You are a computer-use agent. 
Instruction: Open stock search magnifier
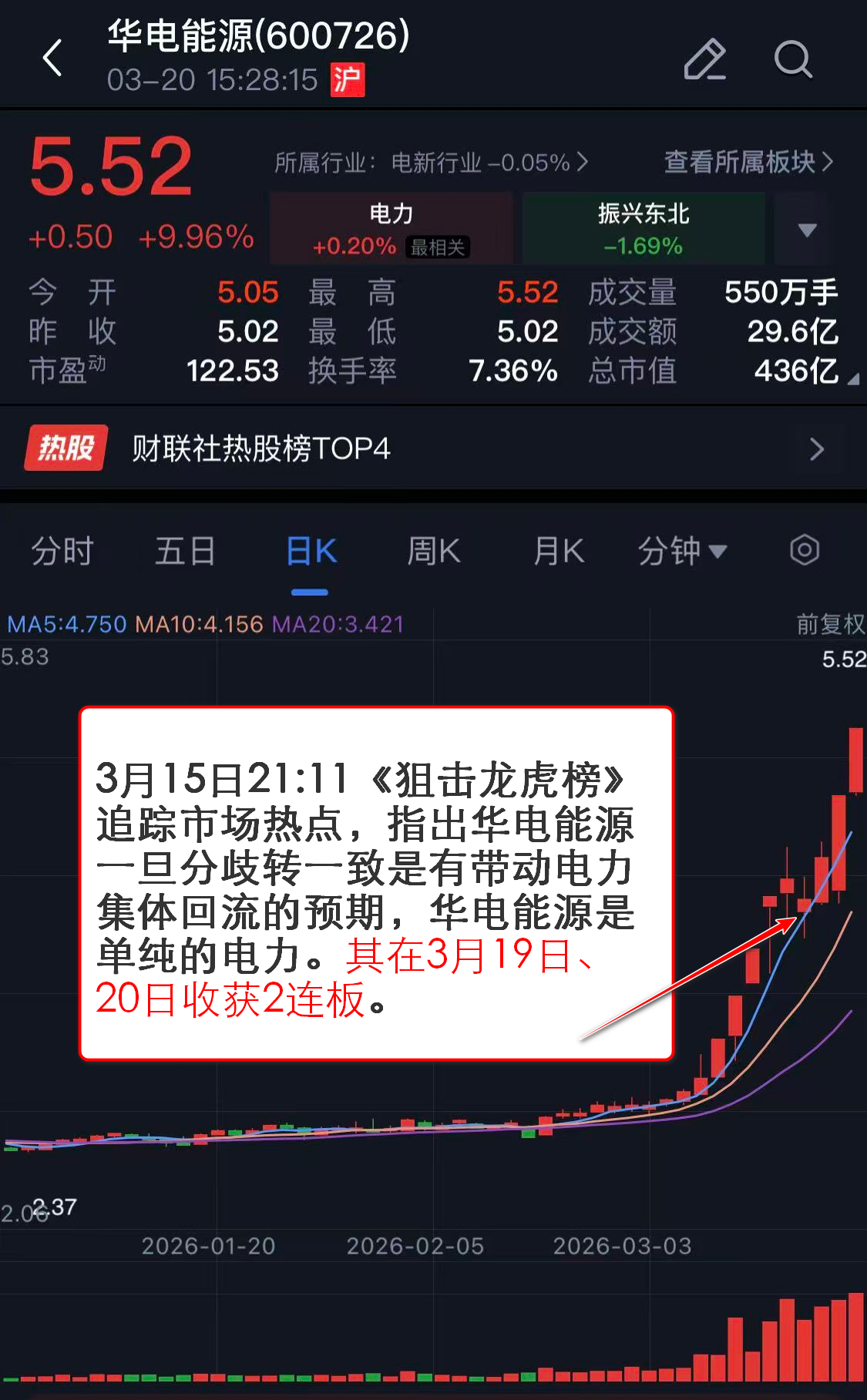[x=792, y=59]
